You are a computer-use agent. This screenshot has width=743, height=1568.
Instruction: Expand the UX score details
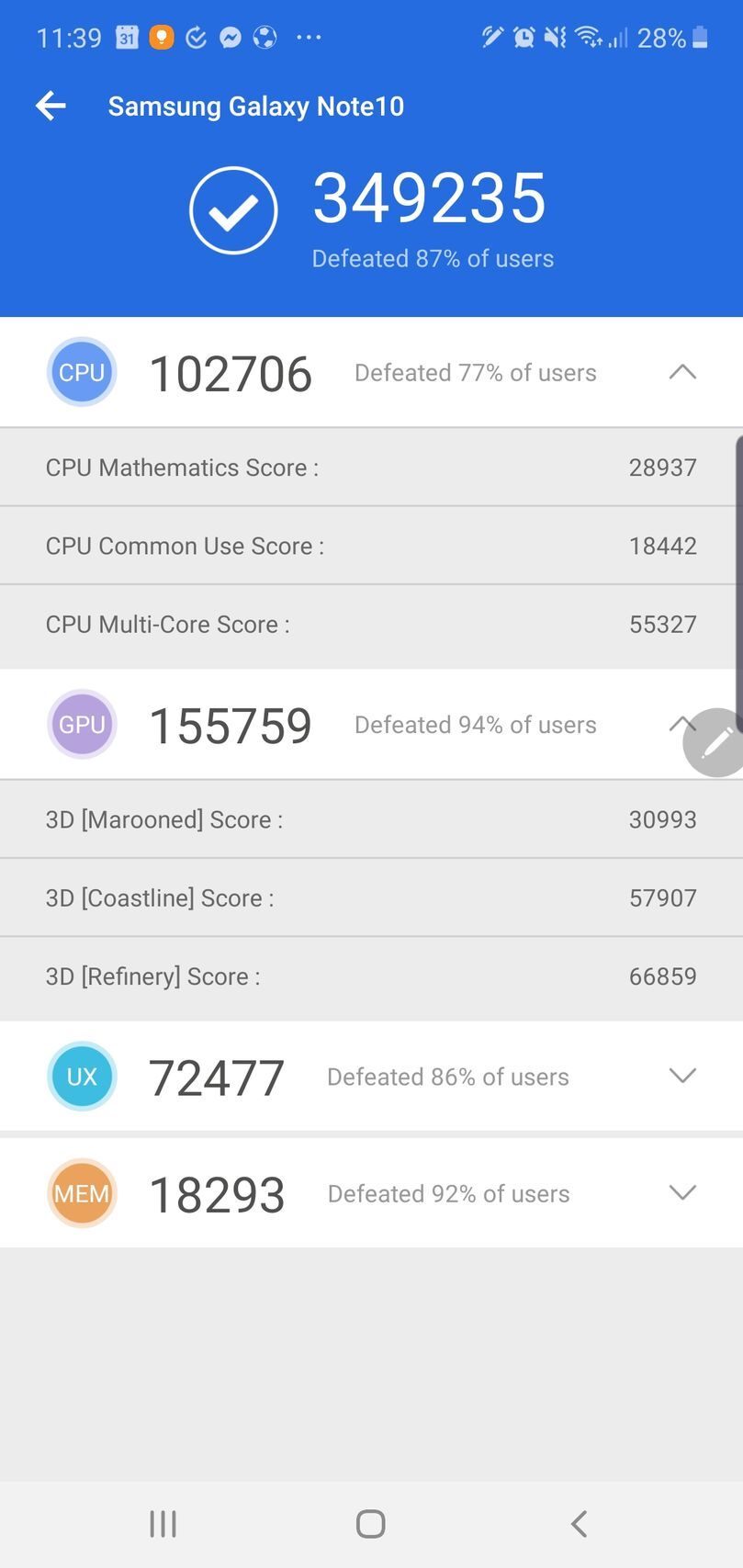coord(681,1076)
